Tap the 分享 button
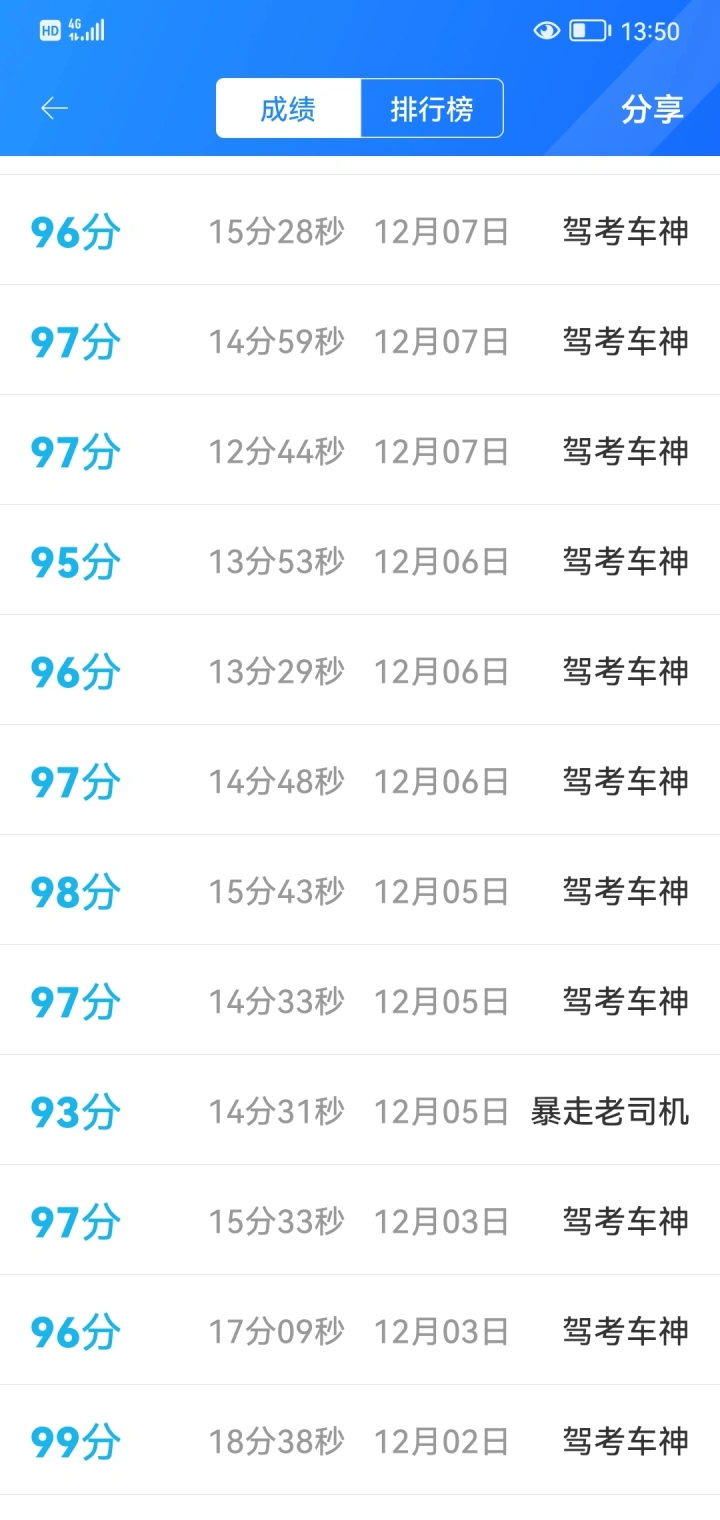This screenshot has height=1520, width=720. tap(652, 109)
